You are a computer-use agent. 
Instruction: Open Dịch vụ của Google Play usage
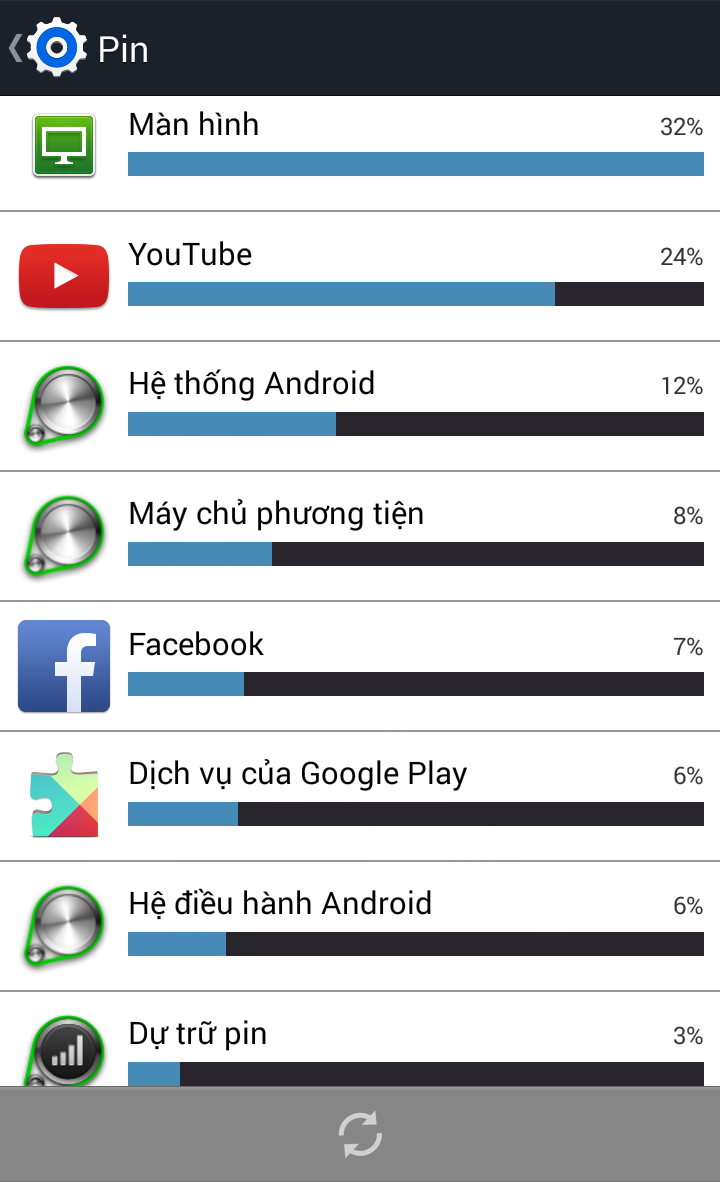tap(360, 797)
